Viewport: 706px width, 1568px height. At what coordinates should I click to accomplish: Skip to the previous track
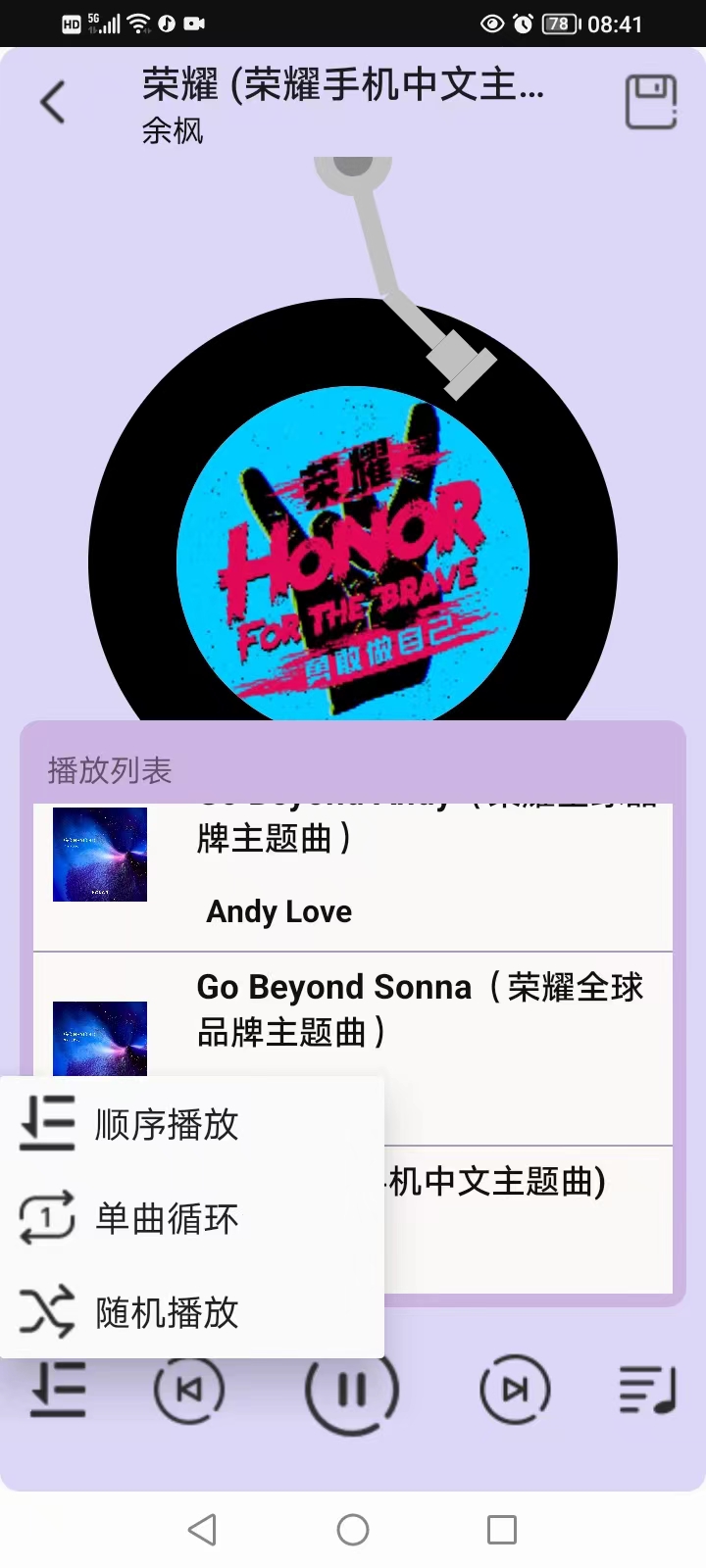[189, 1390]
